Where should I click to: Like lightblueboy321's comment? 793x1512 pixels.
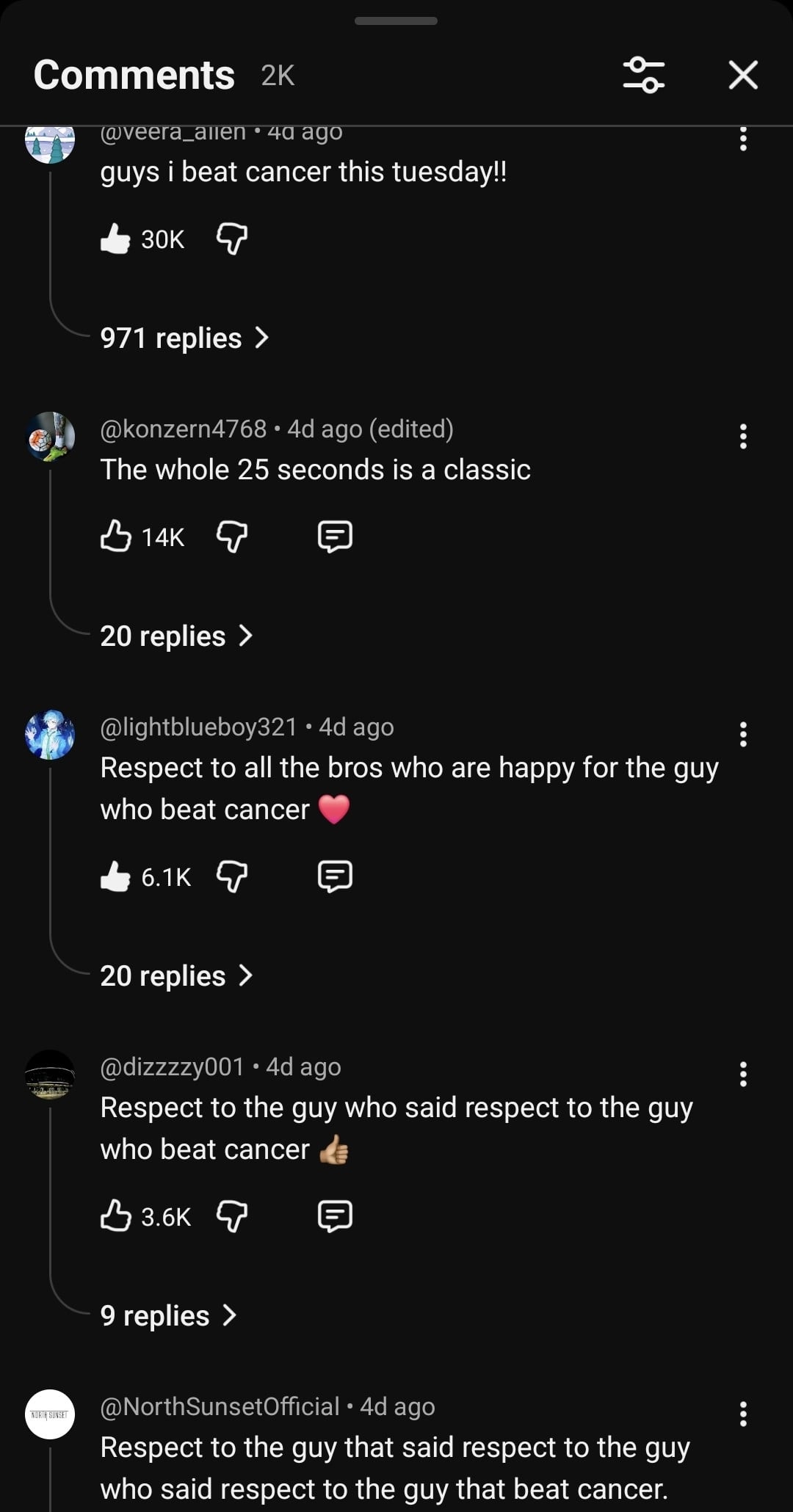tap(115, 876)
